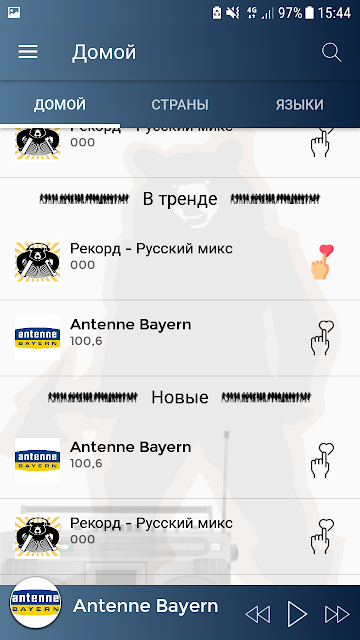Favorite Рекорд - Русский микс in Новые section

point(322,536)
